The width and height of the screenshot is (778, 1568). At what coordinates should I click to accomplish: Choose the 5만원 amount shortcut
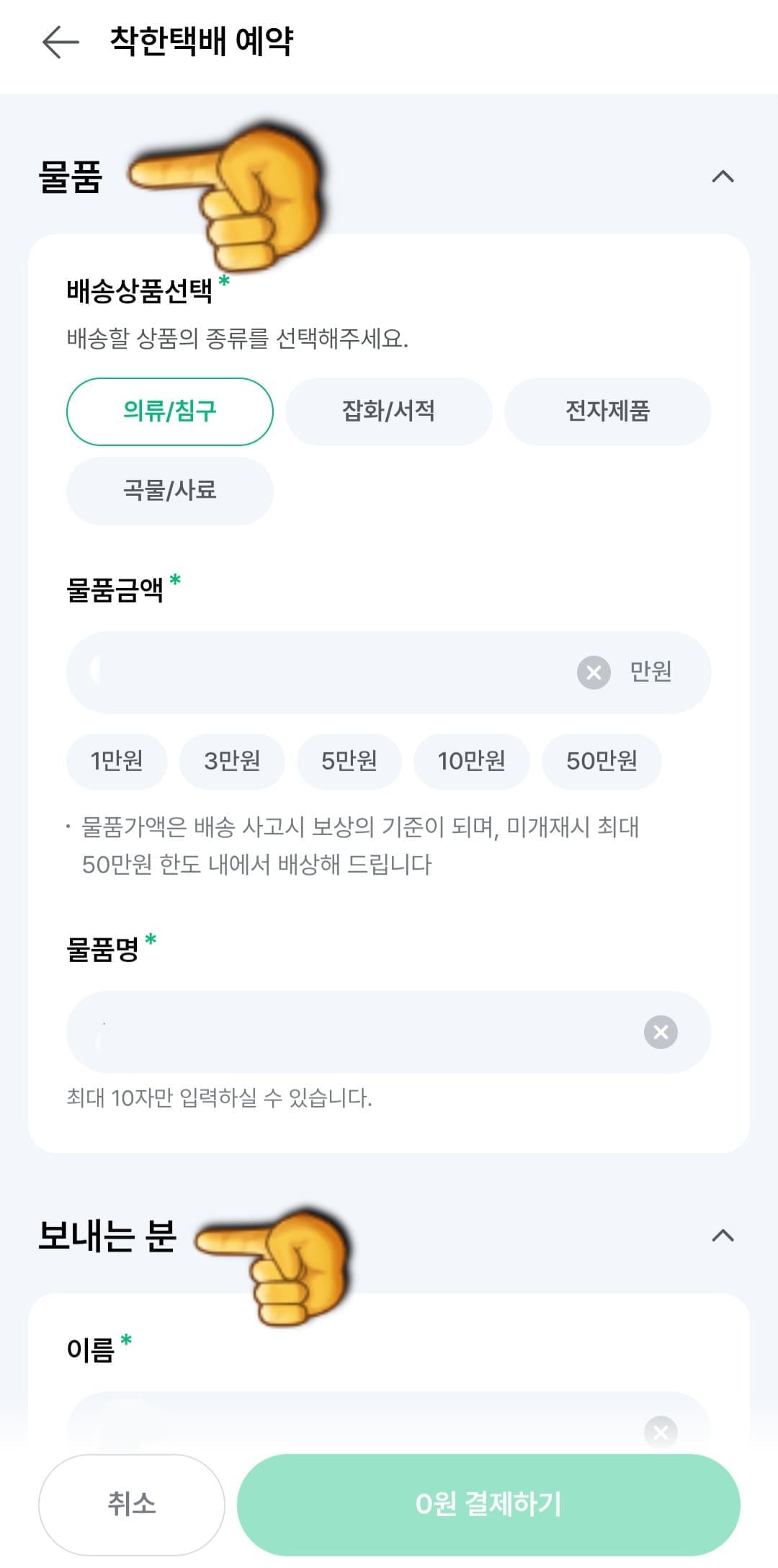tap(349, 761)
